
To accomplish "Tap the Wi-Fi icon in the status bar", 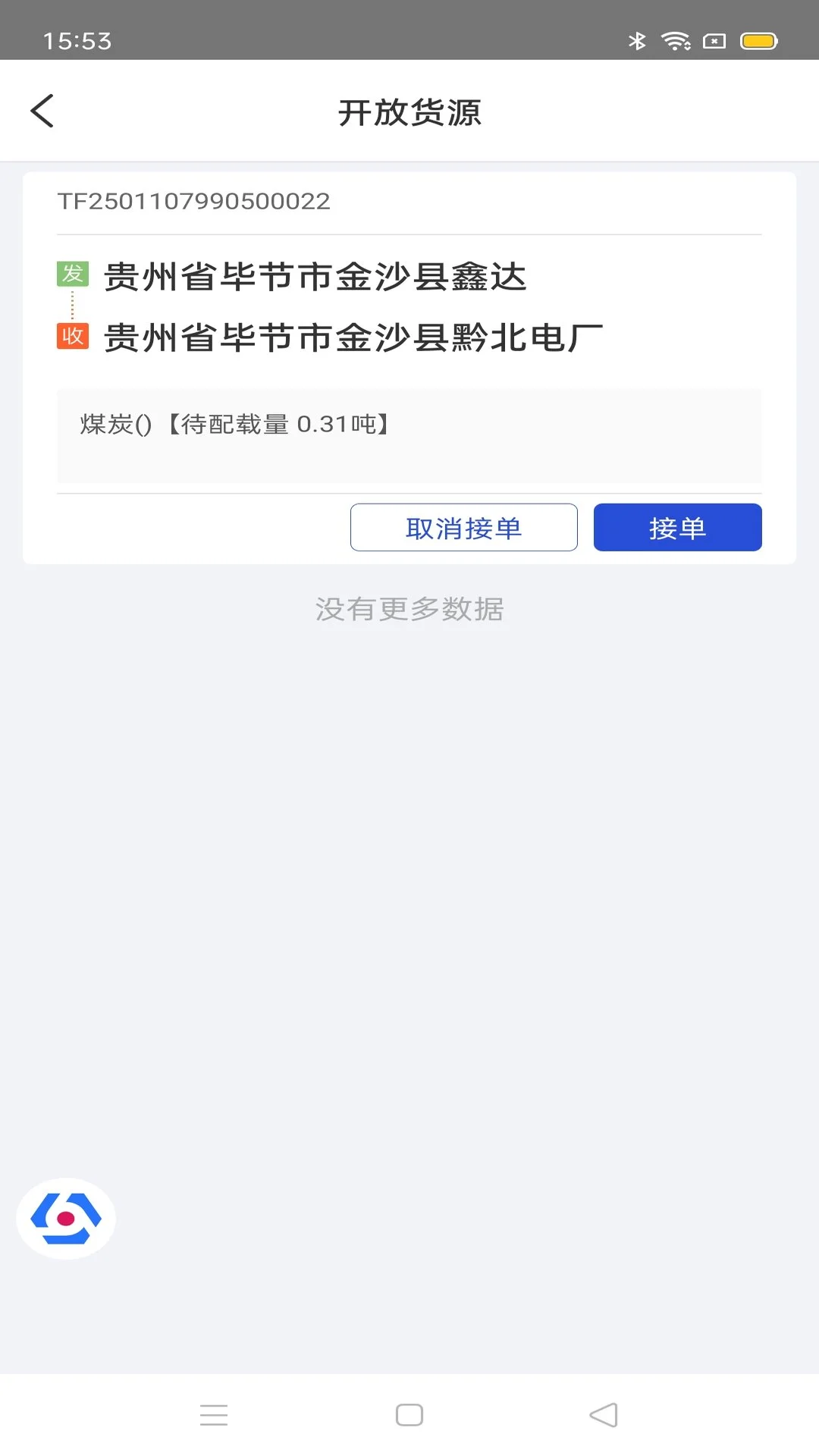I will coord(677,42).
